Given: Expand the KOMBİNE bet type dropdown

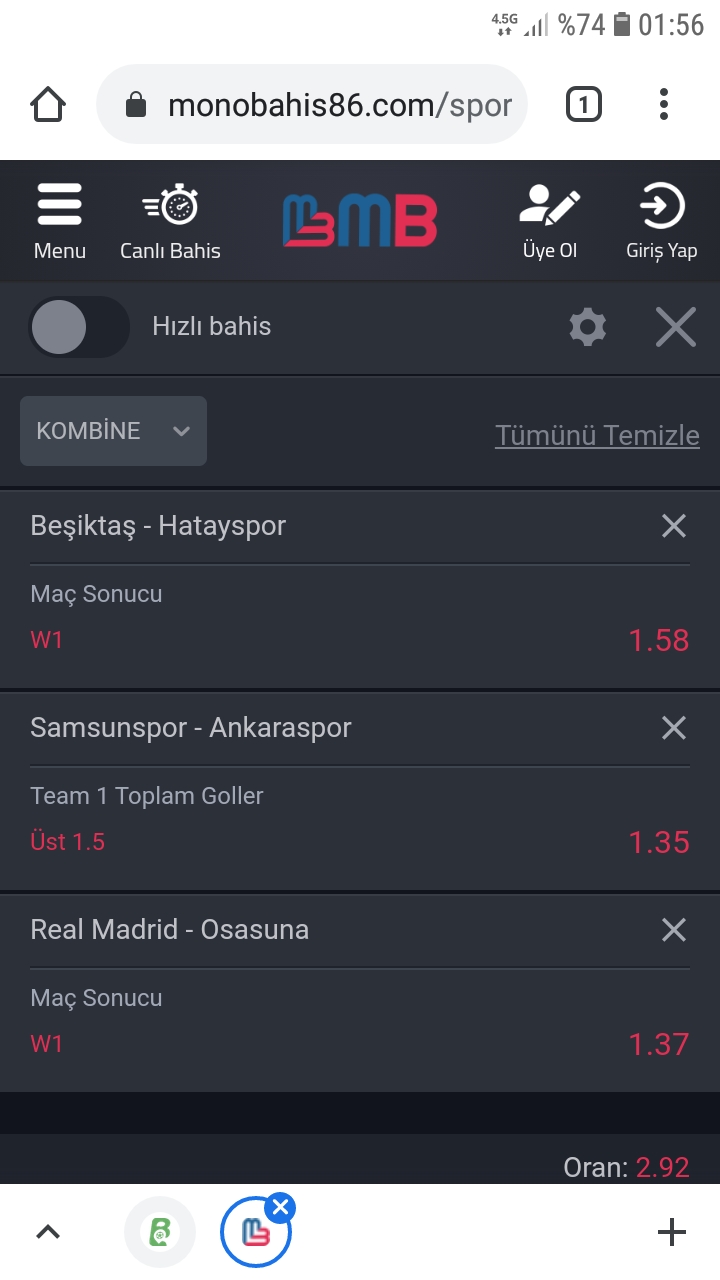Looking at the screenshot, I should (113, 431).
